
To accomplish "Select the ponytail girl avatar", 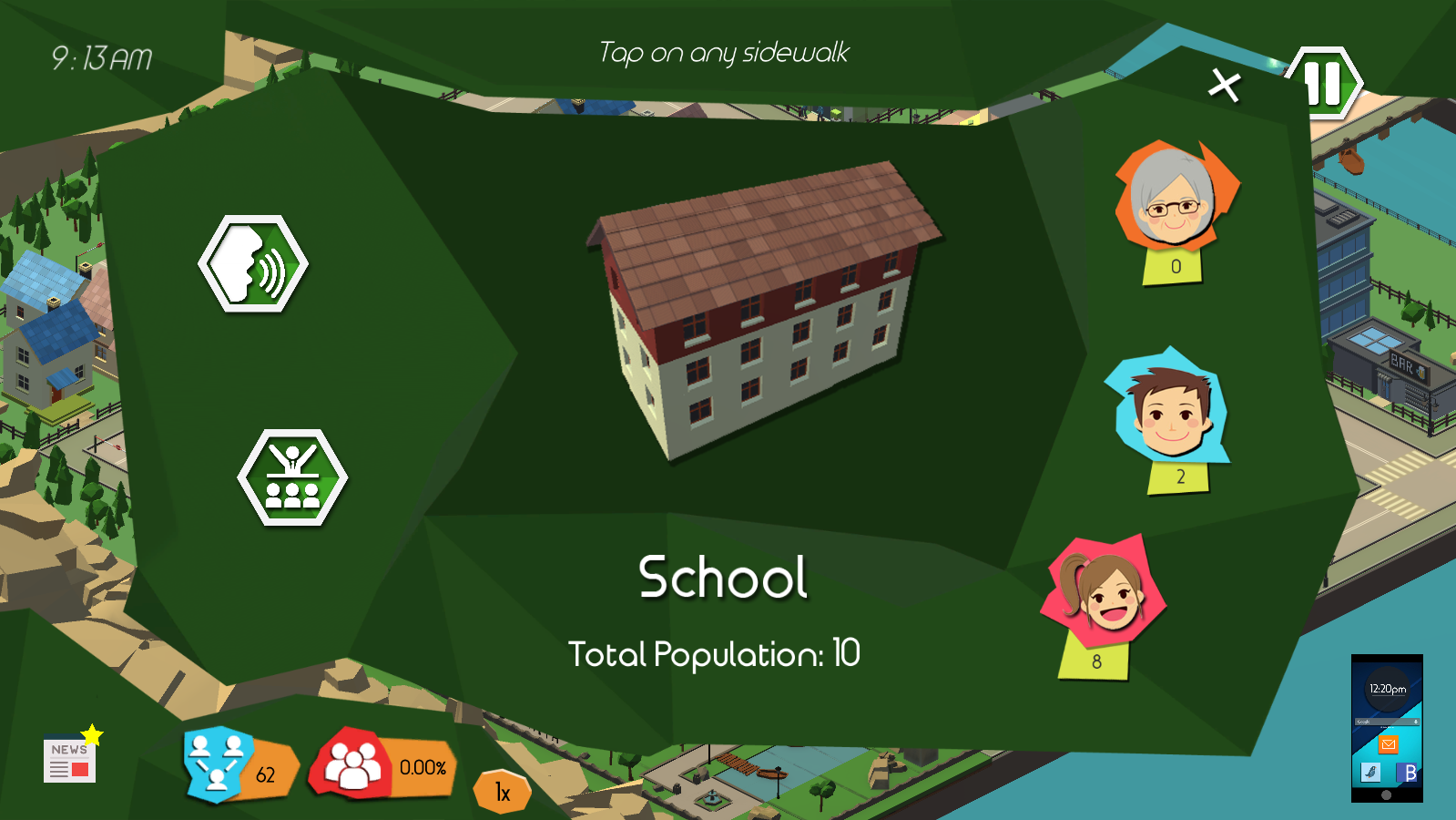I will coord(1105,589).
